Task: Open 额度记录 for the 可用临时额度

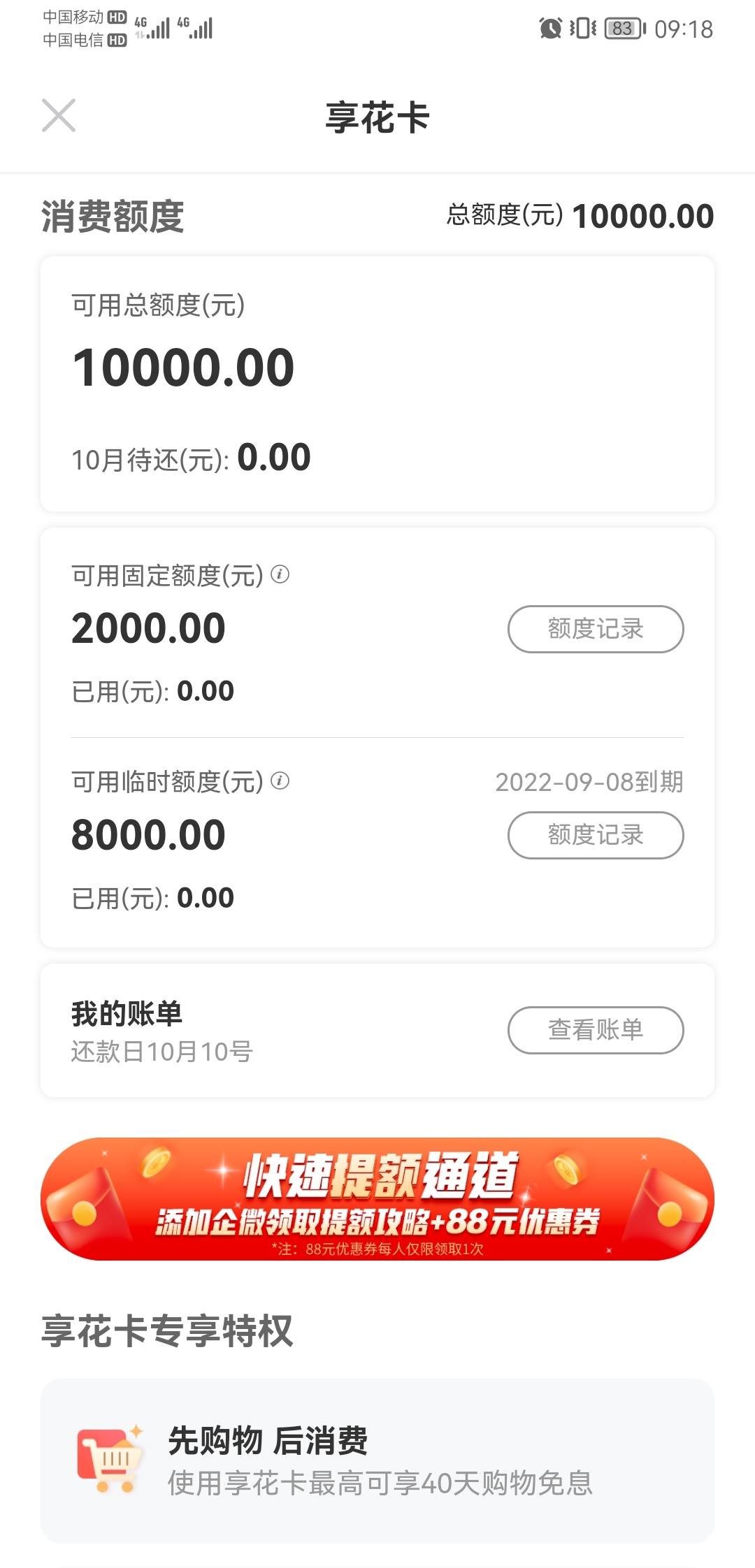Action: 596,835
